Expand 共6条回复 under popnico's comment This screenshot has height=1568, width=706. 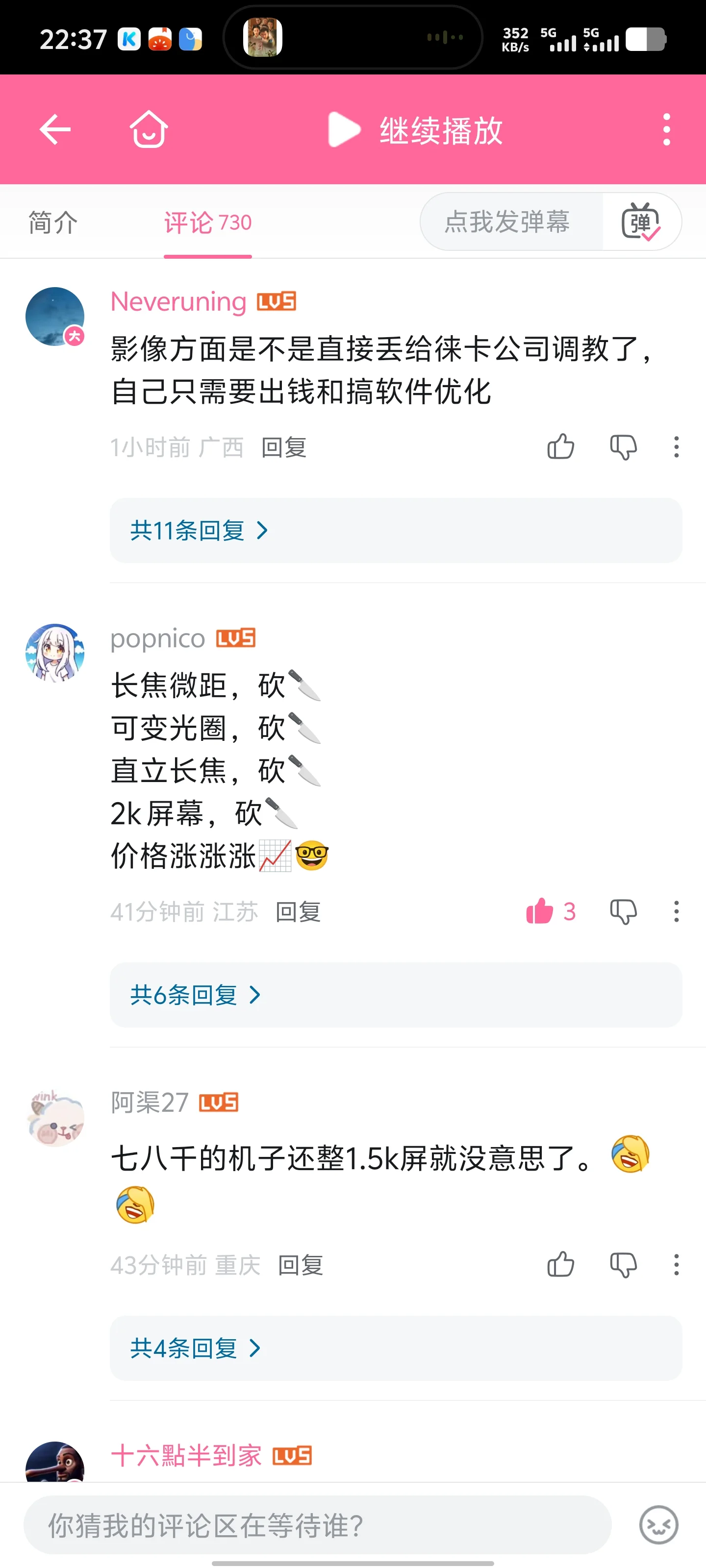click(195, 995)
